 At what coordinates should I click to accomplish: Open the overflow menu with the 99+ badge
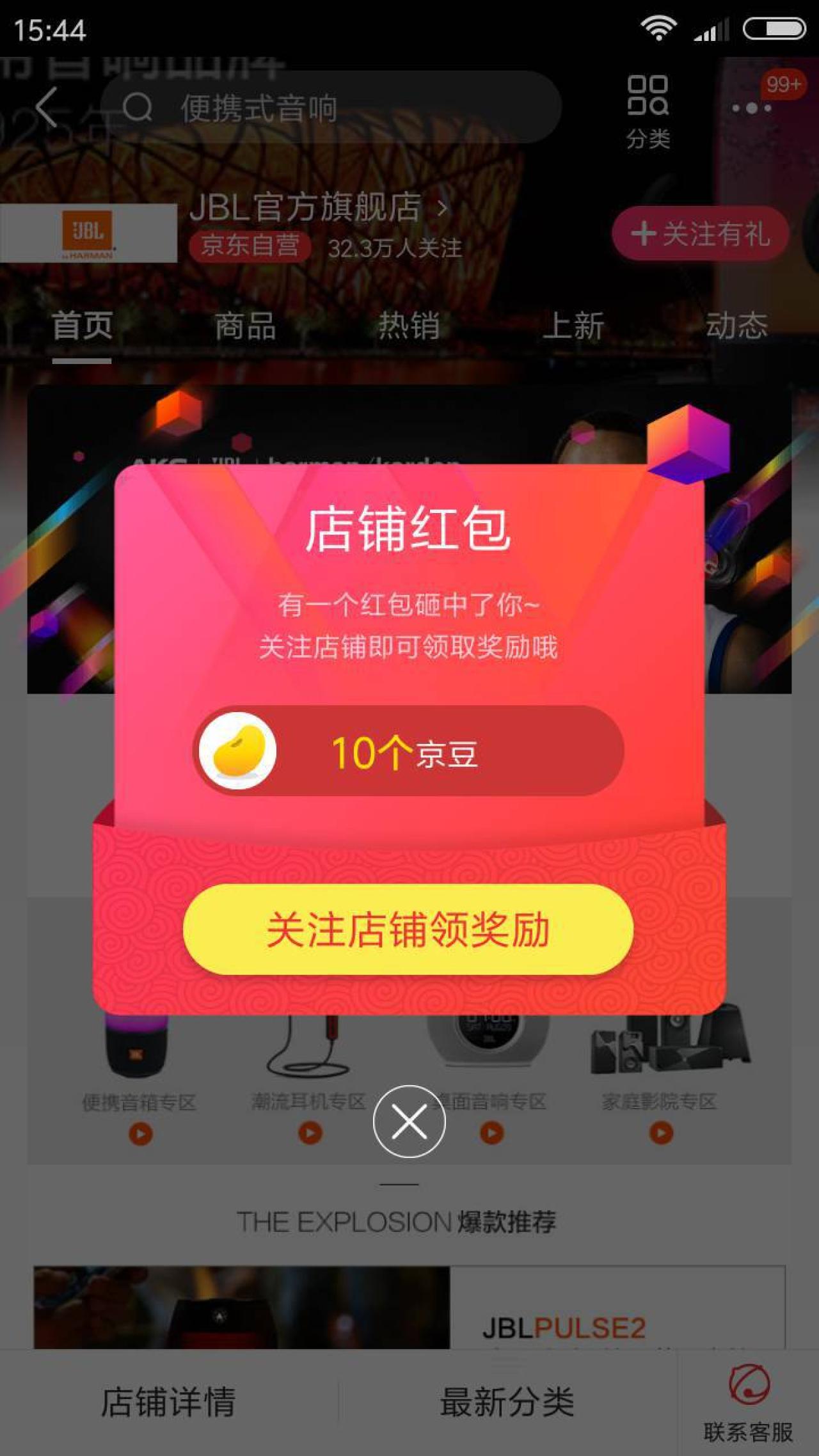point(752,108)
